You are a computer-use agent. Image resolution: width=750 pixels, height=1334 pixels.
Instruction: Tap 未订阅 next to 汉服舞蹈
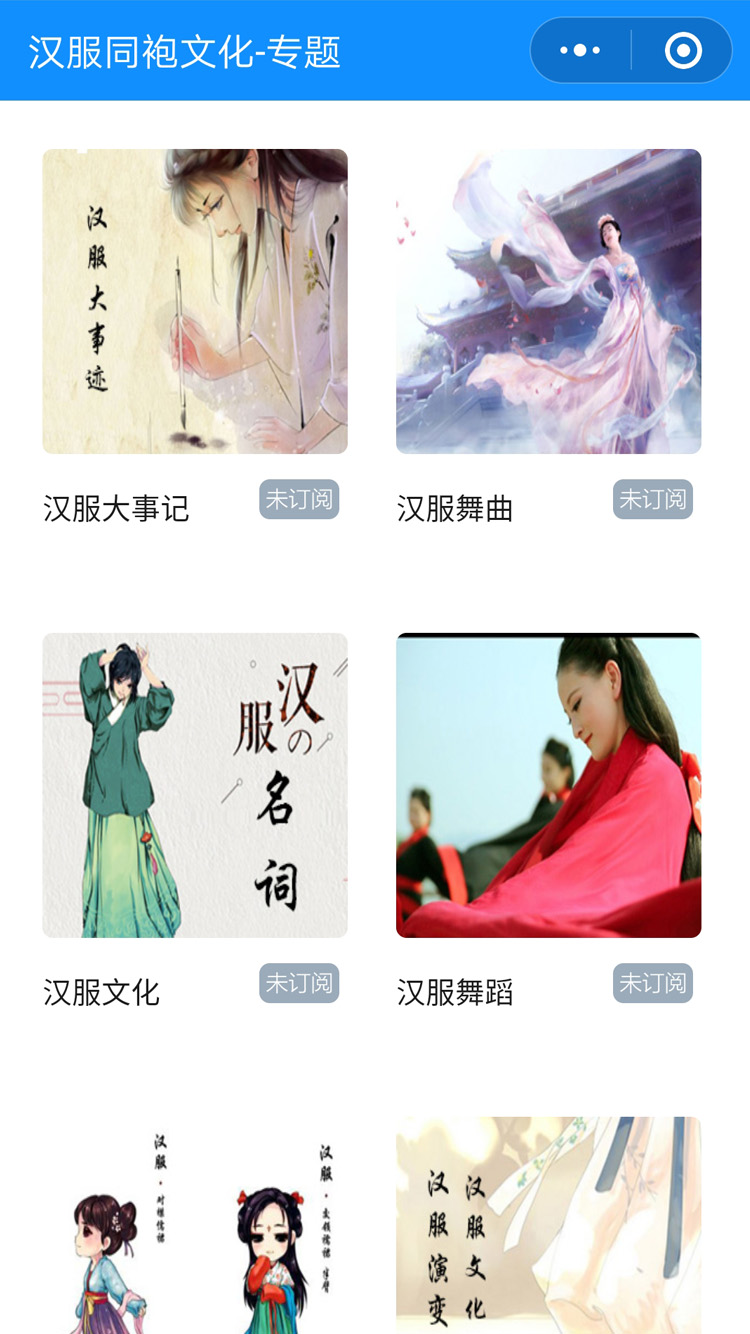tap(653, 983)
